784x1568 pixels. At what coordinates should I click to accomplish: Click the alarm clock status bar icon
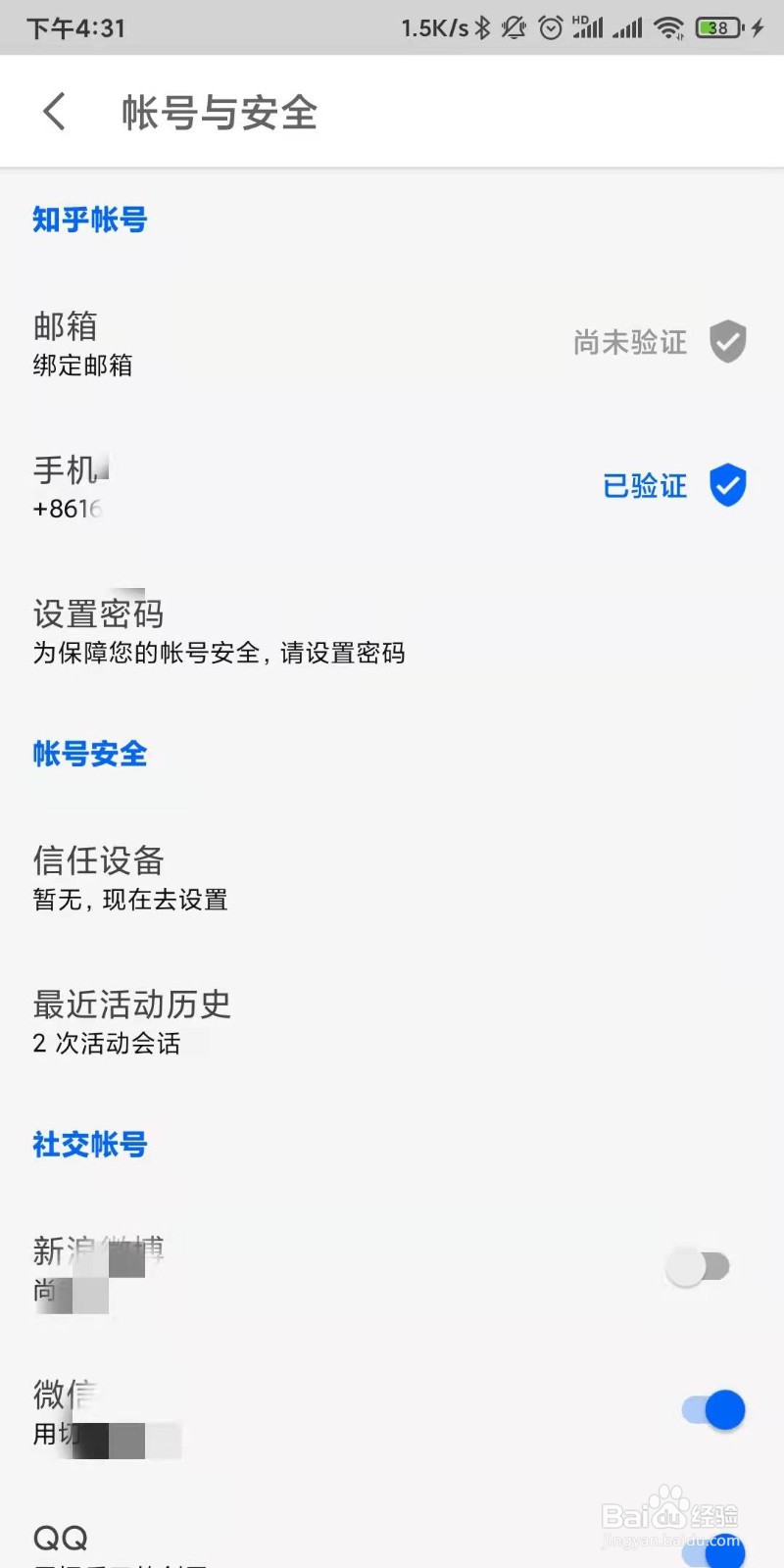tap(551, 26)
